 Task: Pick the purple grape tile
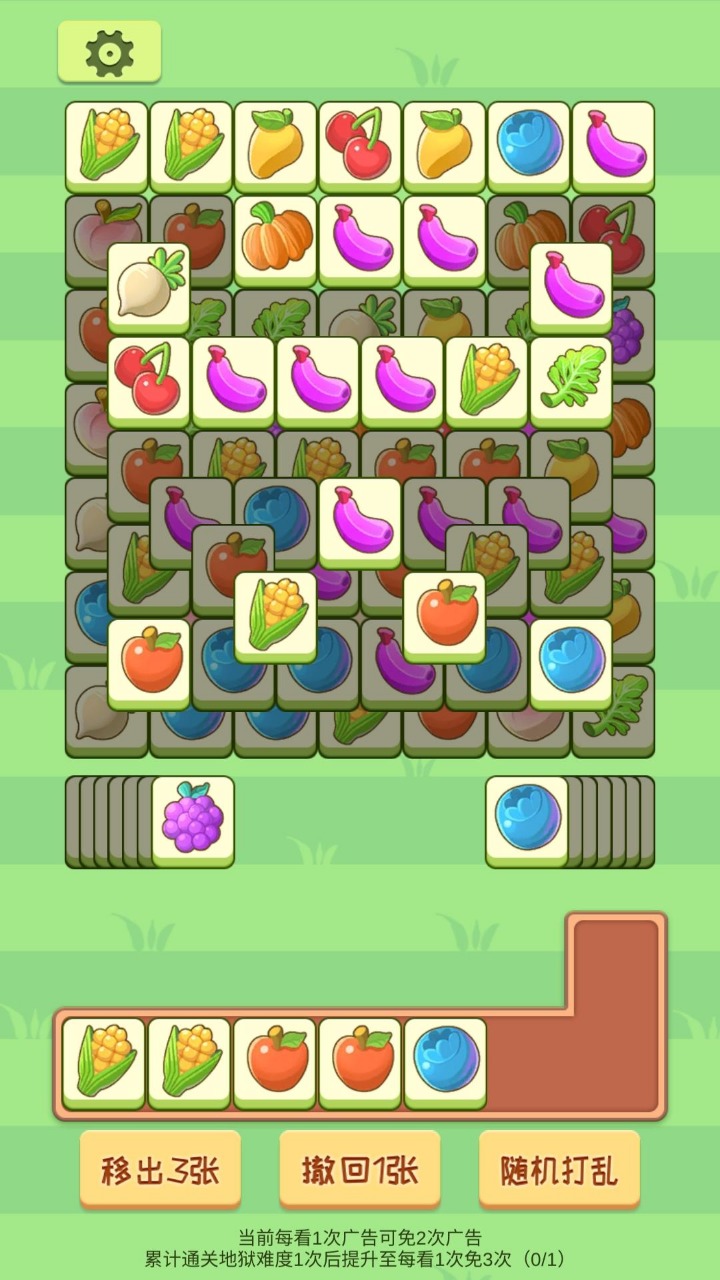pos(193,819)
